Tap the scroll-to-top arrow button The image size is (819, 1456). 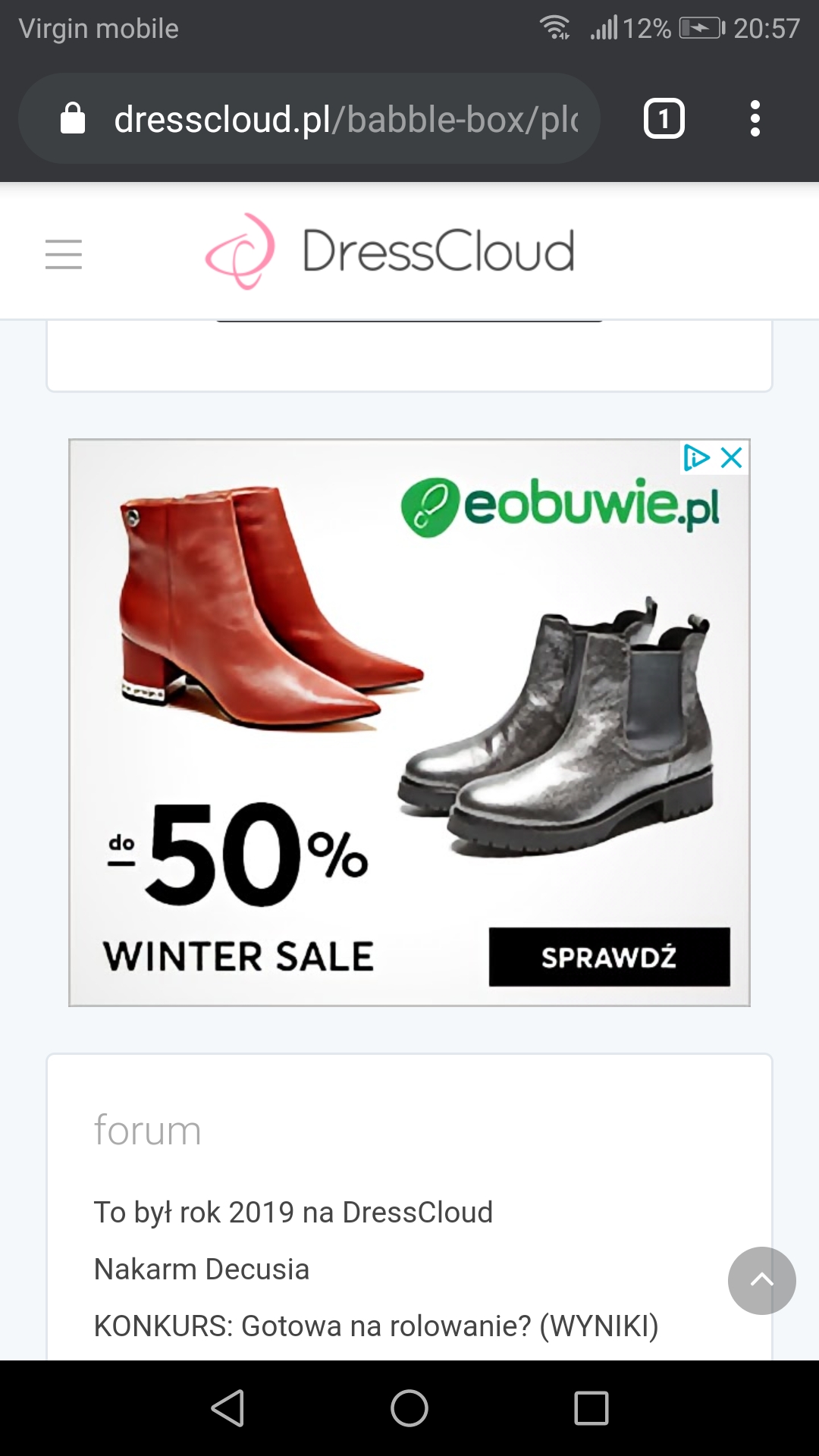tap(761, 1281)
